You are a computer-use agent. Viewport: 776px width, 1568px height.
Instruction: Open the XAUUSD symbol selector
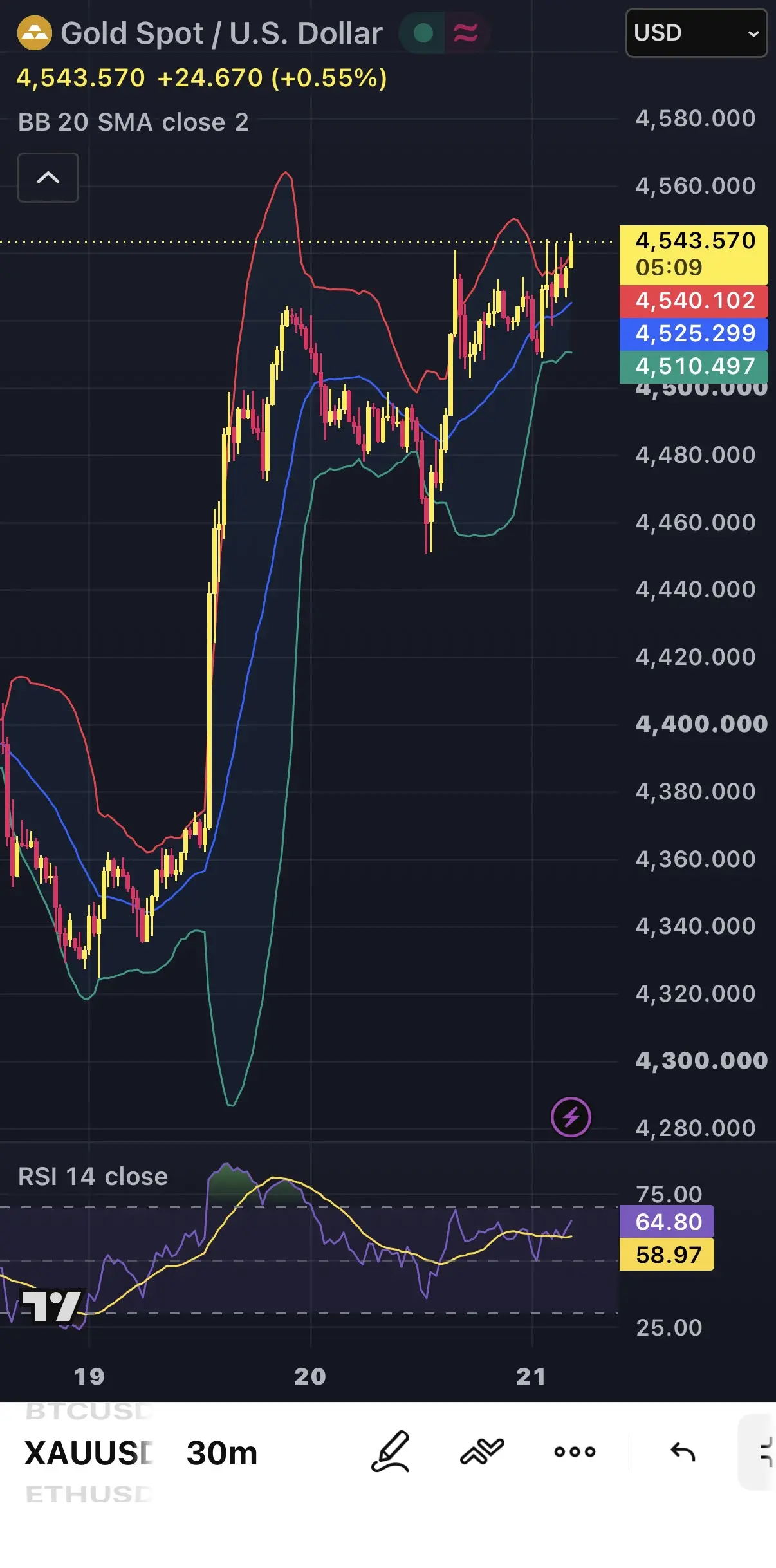point(89,1453)
